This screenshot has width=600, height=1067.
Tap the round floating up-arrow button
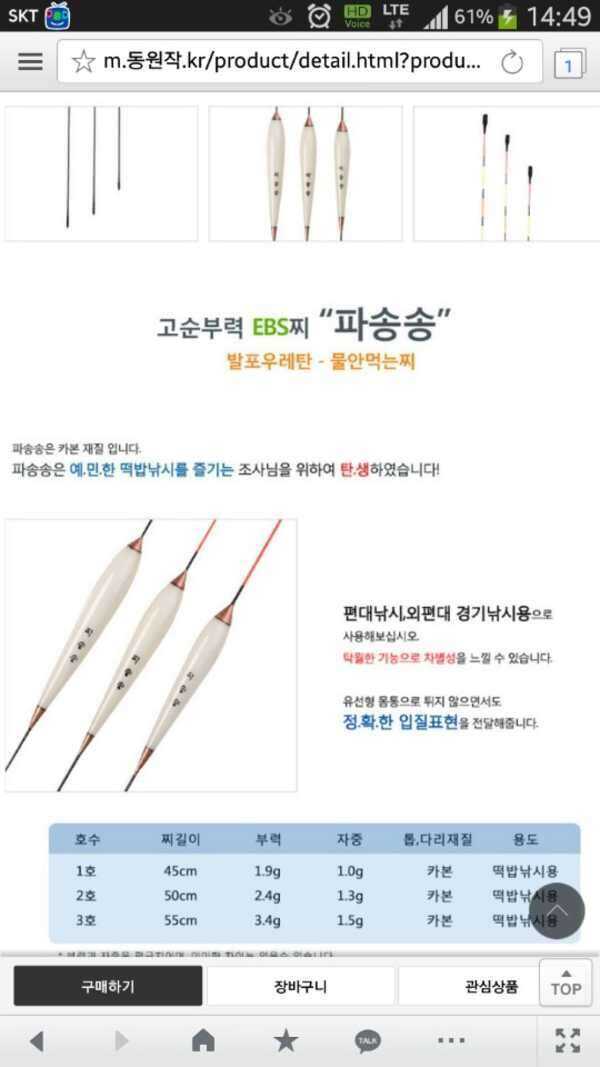click(556, 911)
